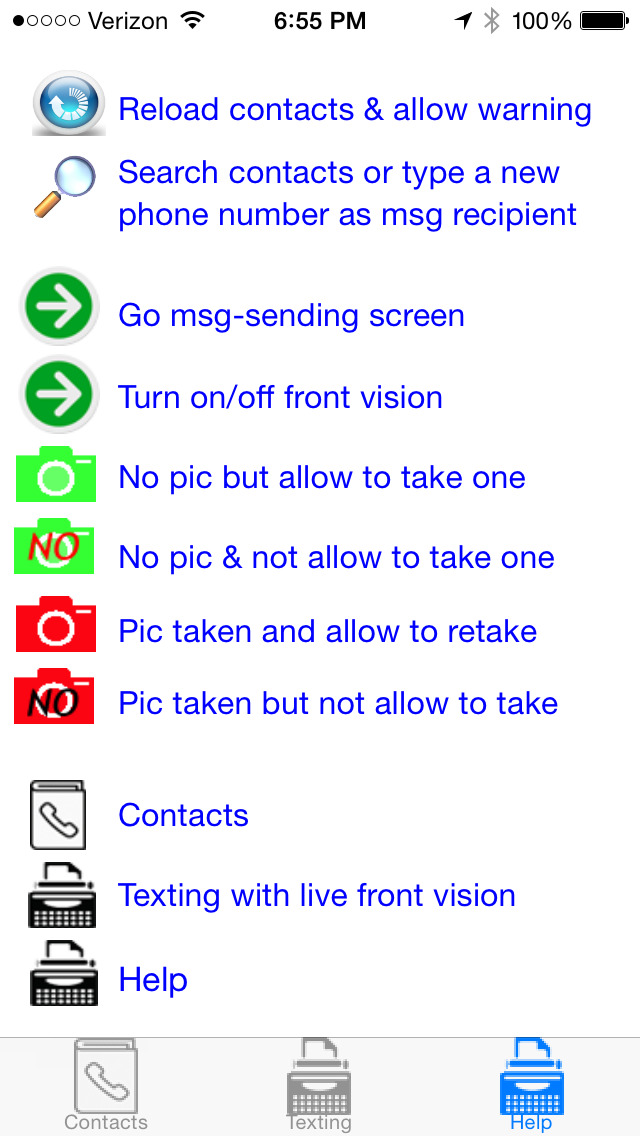This screenshot has width=640, height=1136.
Task: Switch to the Texting tab
Action: tap(319, 1085)
